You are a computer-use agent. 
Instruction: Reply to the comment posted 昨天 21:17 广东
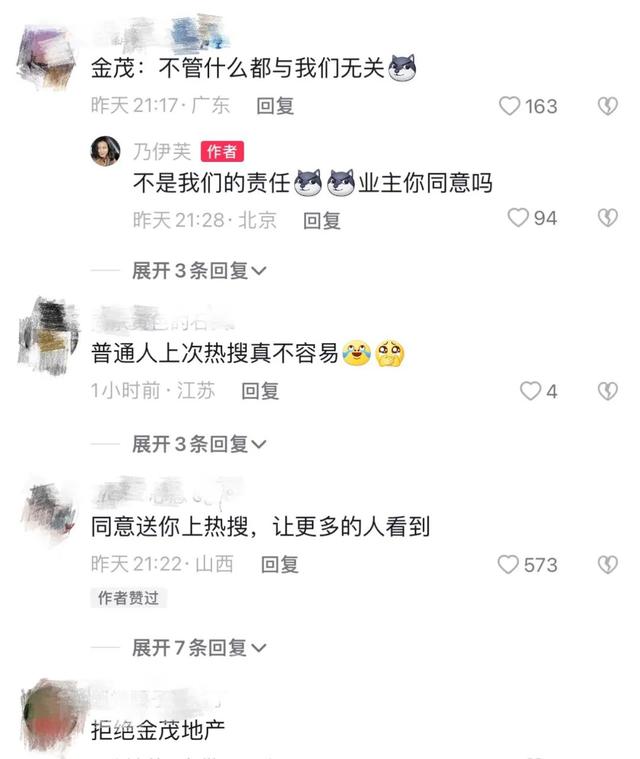click(x=274, y=106)
